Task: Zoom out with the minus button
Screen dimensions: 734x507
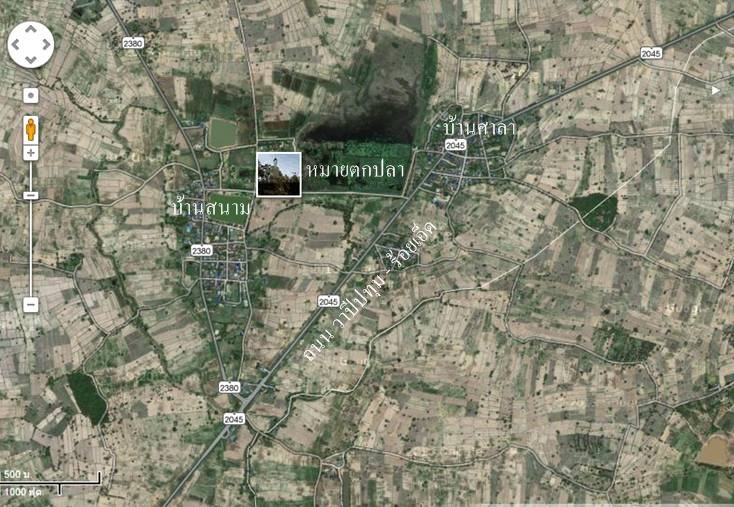Action: click(31, 304)
